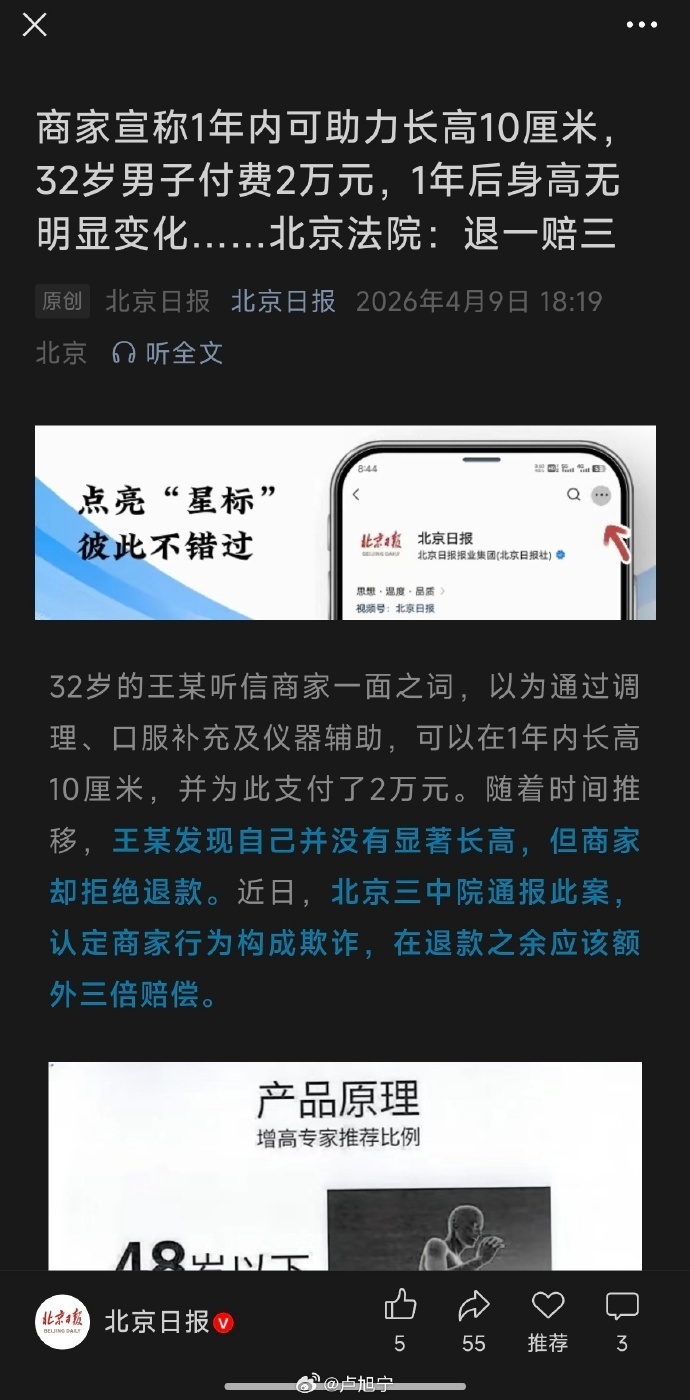Share this article

click(474, 1306)
